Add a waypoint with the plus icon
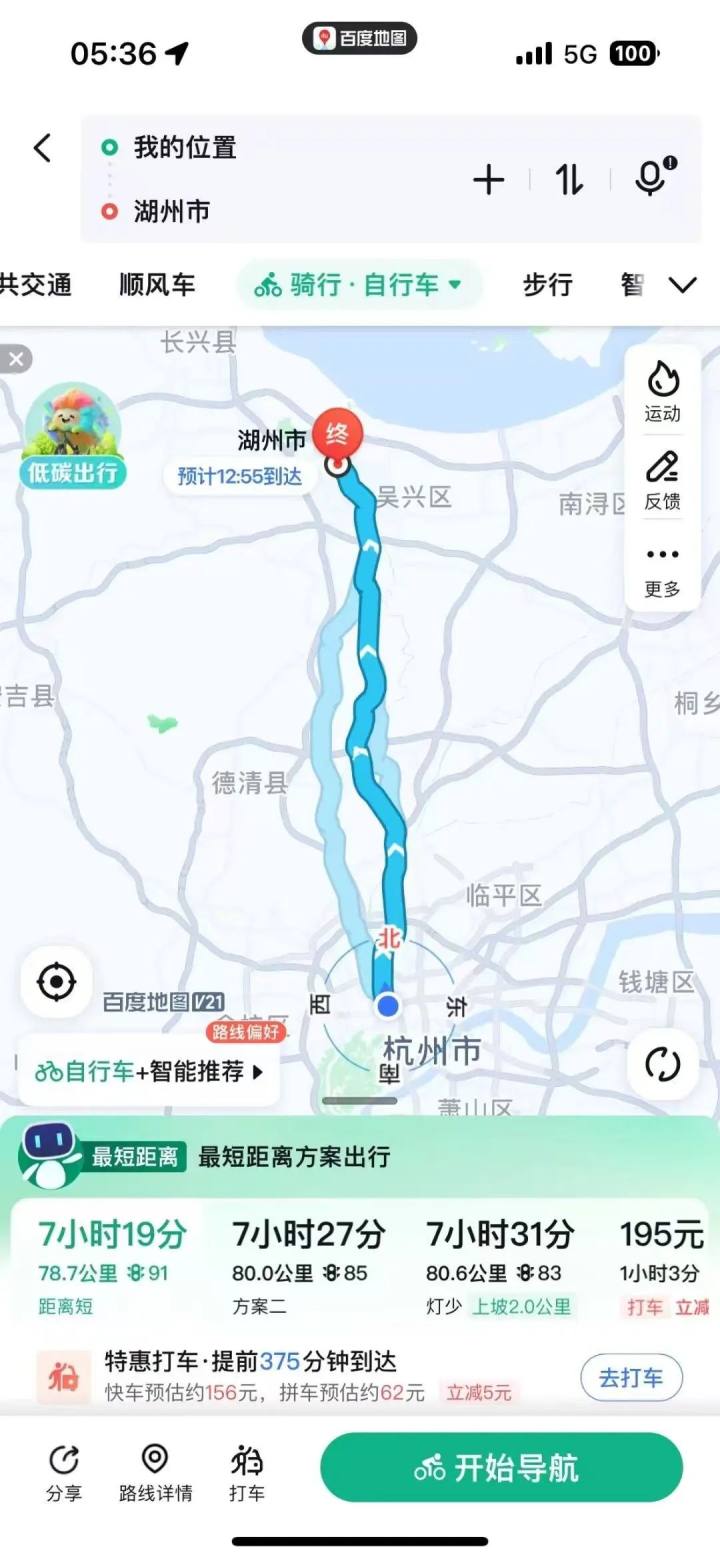Image resolution: width=720 pixels, height=1561 pixels. click(488, 180)
